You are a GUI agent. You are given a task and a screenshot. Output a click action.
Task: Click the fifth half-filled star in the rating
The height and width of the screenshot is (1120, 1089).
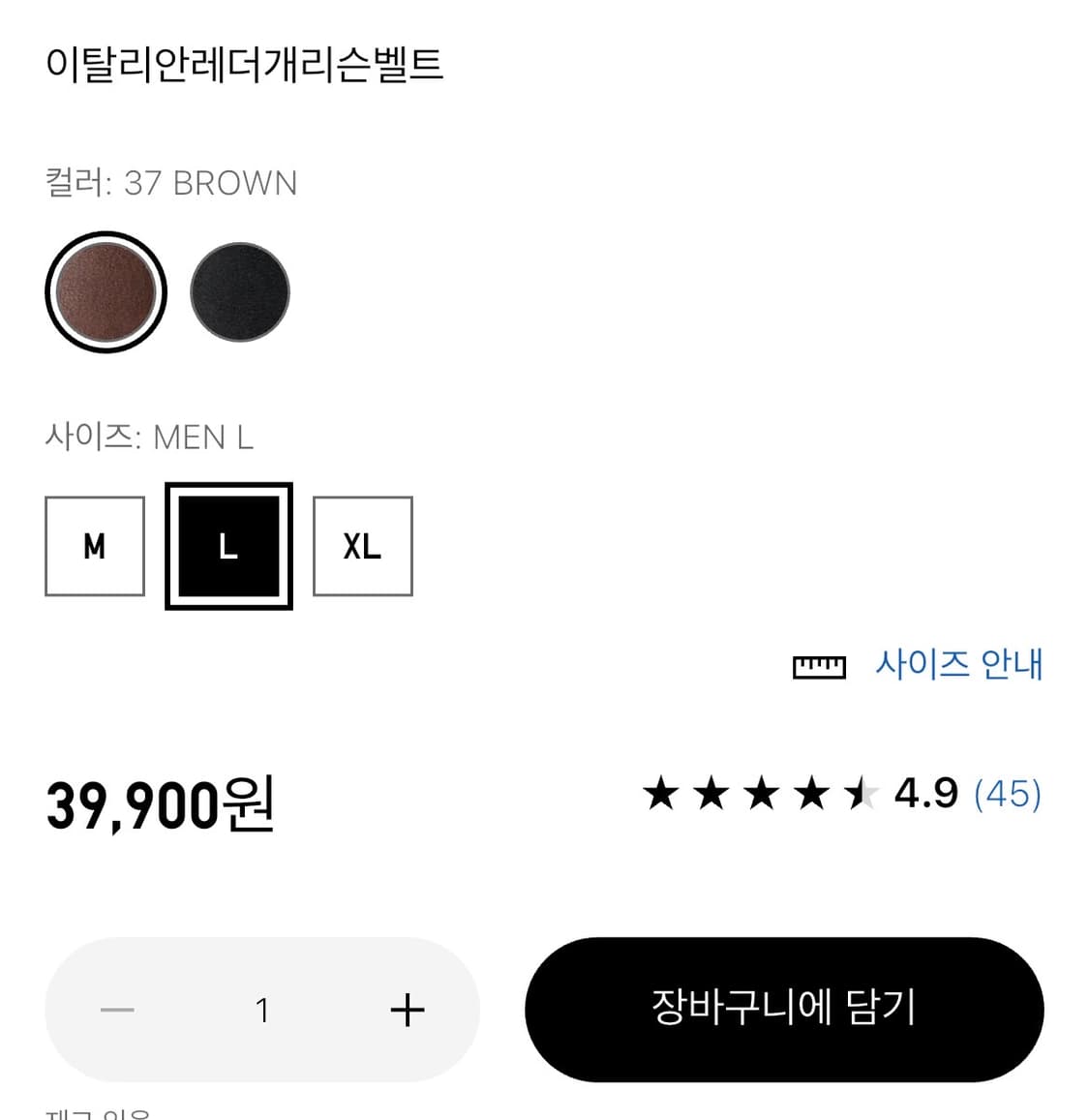tap(860, 795)
